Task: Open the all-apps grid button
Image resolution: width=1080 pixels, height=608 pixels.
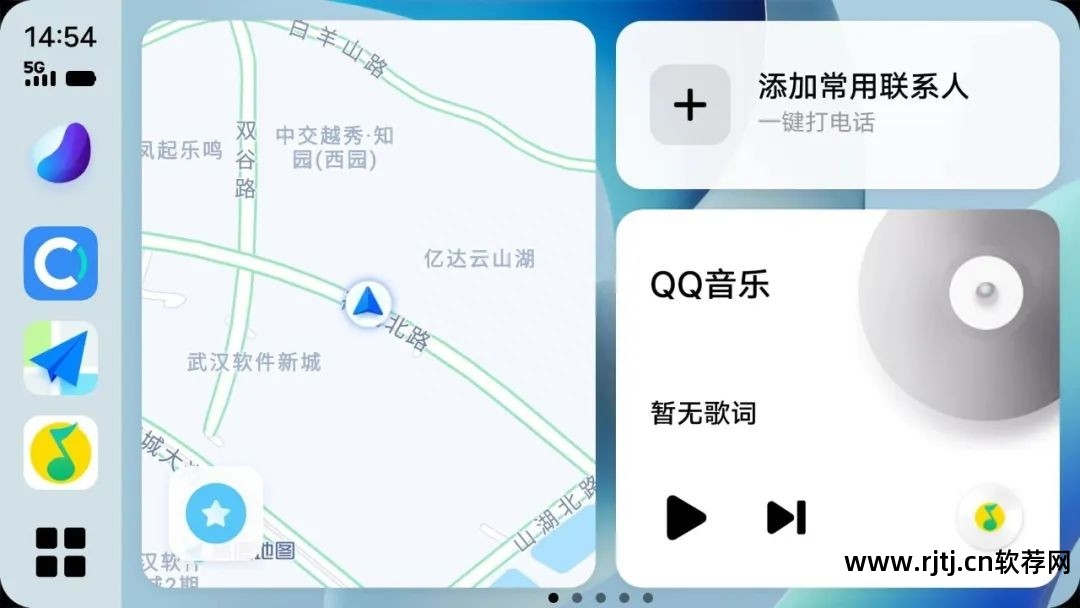Action: pos(61,552)
